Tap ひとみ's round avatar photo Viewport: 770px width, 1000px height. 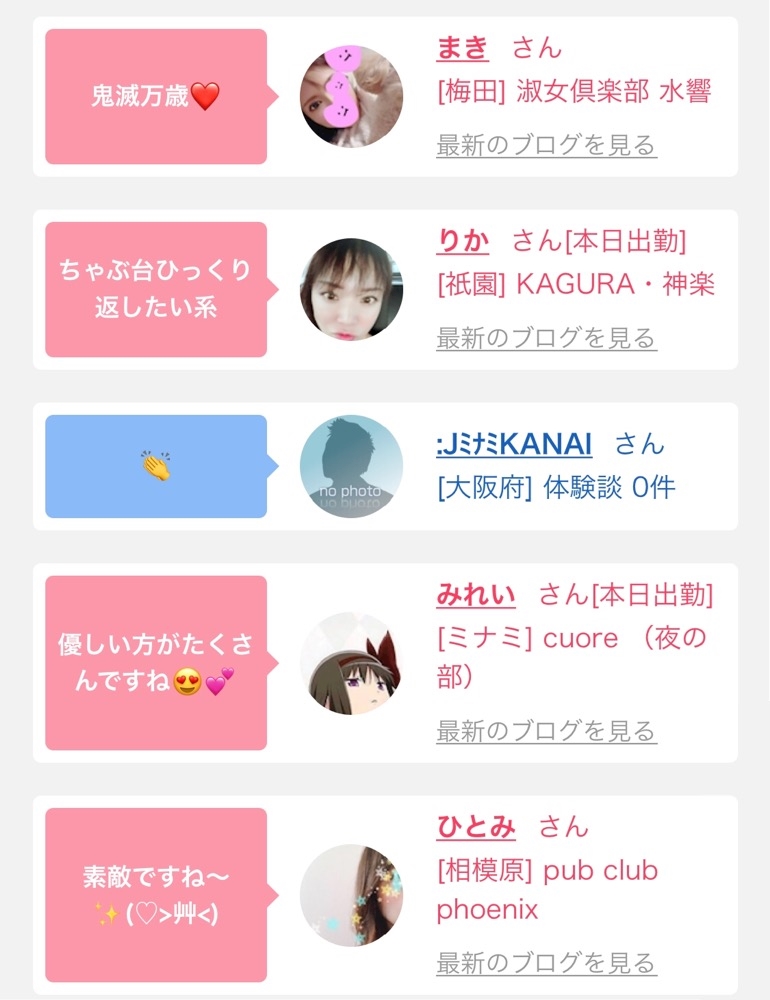coord(352,895)
